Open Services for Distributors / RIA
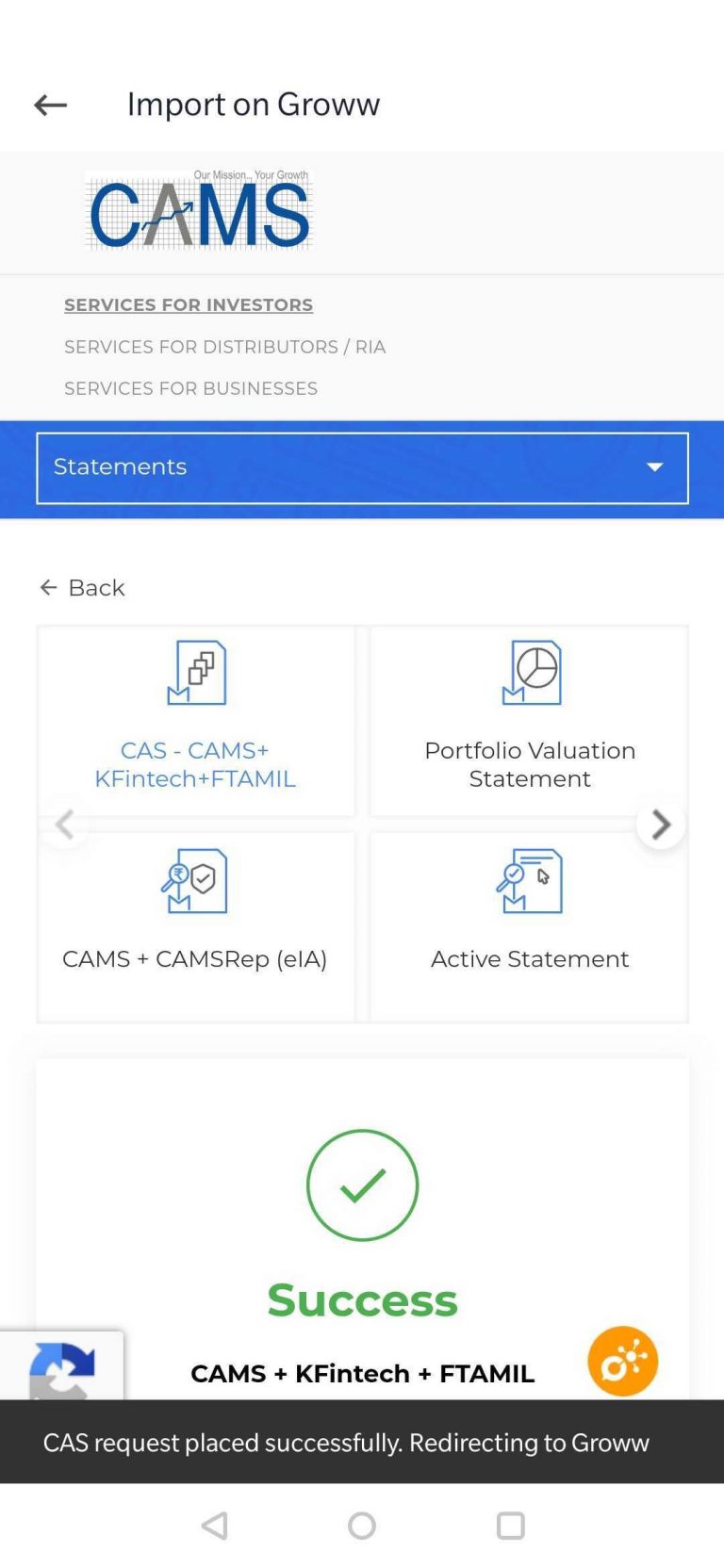Viewport: 724px width, 1568px height. (x=224, y=347)
